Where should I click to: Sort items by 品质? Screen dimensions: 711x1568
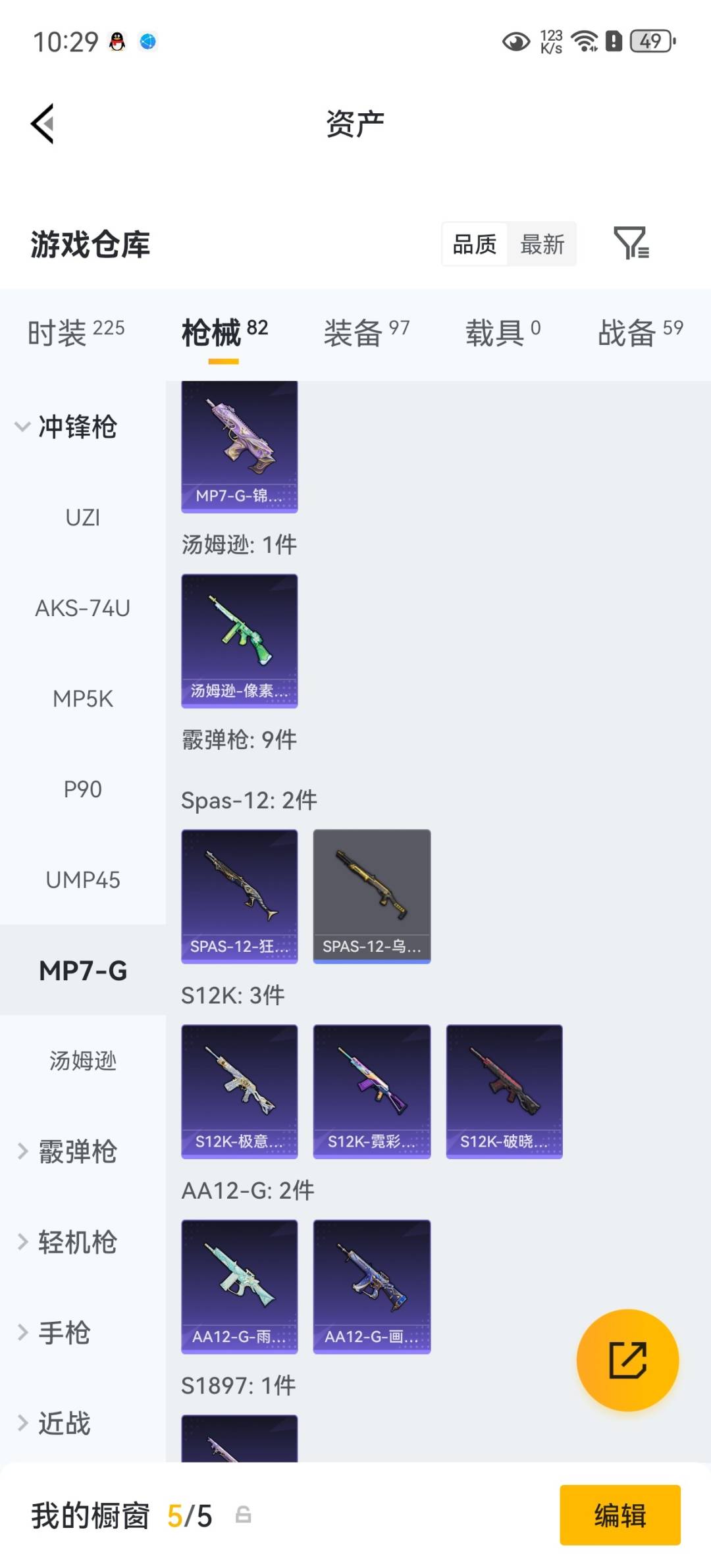[x=474, y=244]
